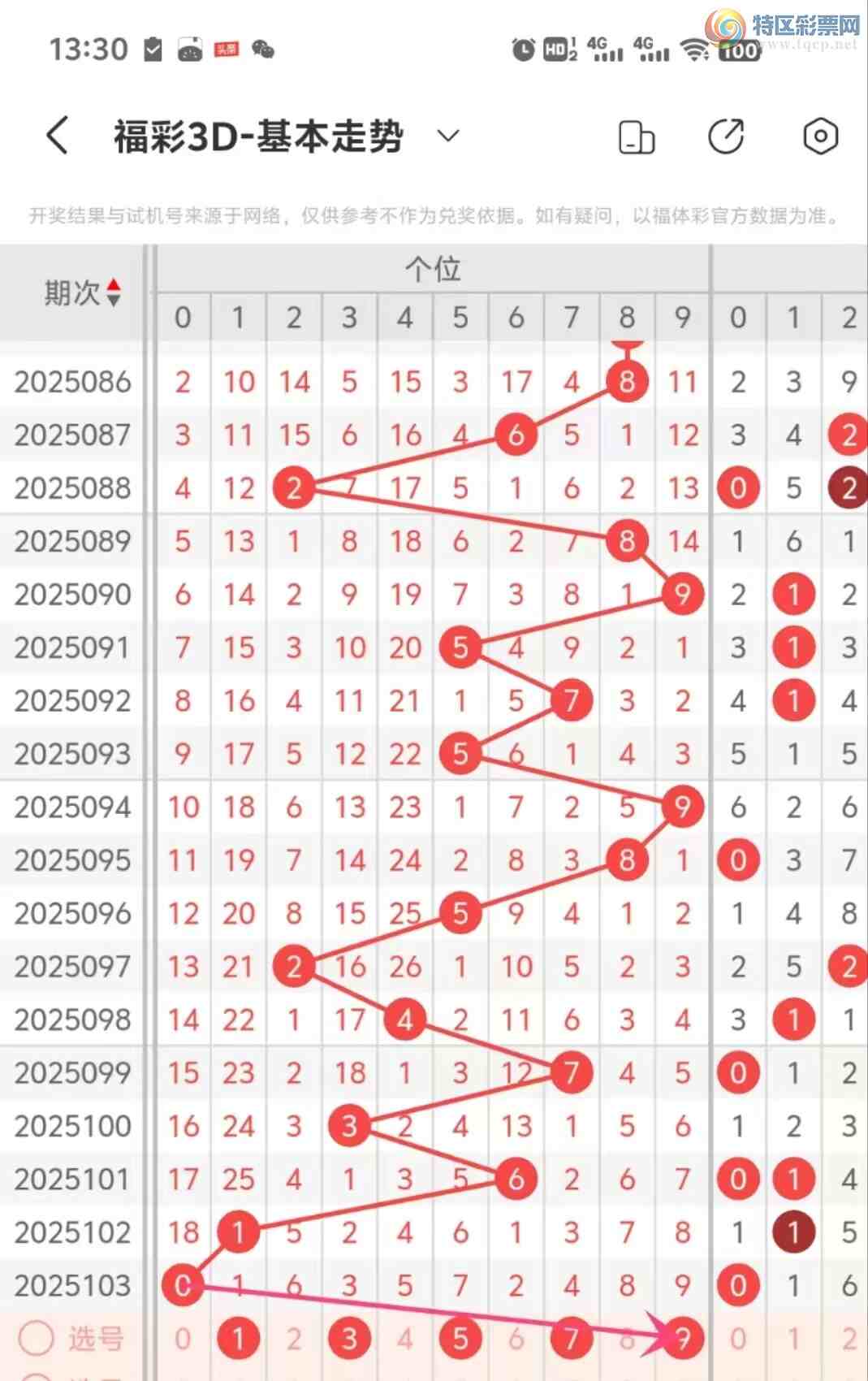Tap the rotate screen orientation icon

pos(637,136)
